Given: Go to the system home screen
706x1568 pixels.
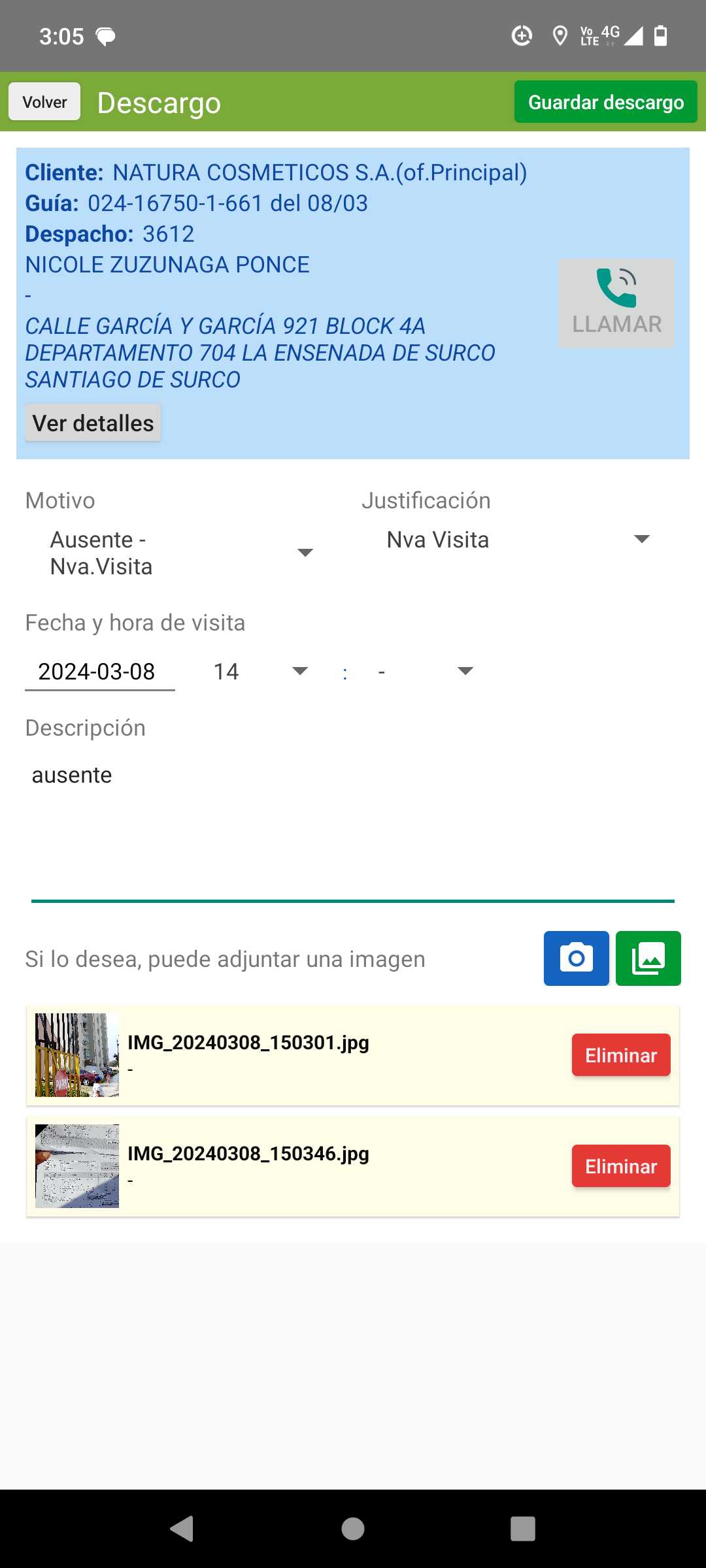Looking at the screenshot, I should pyautogui.click(x=353, y=1529).
